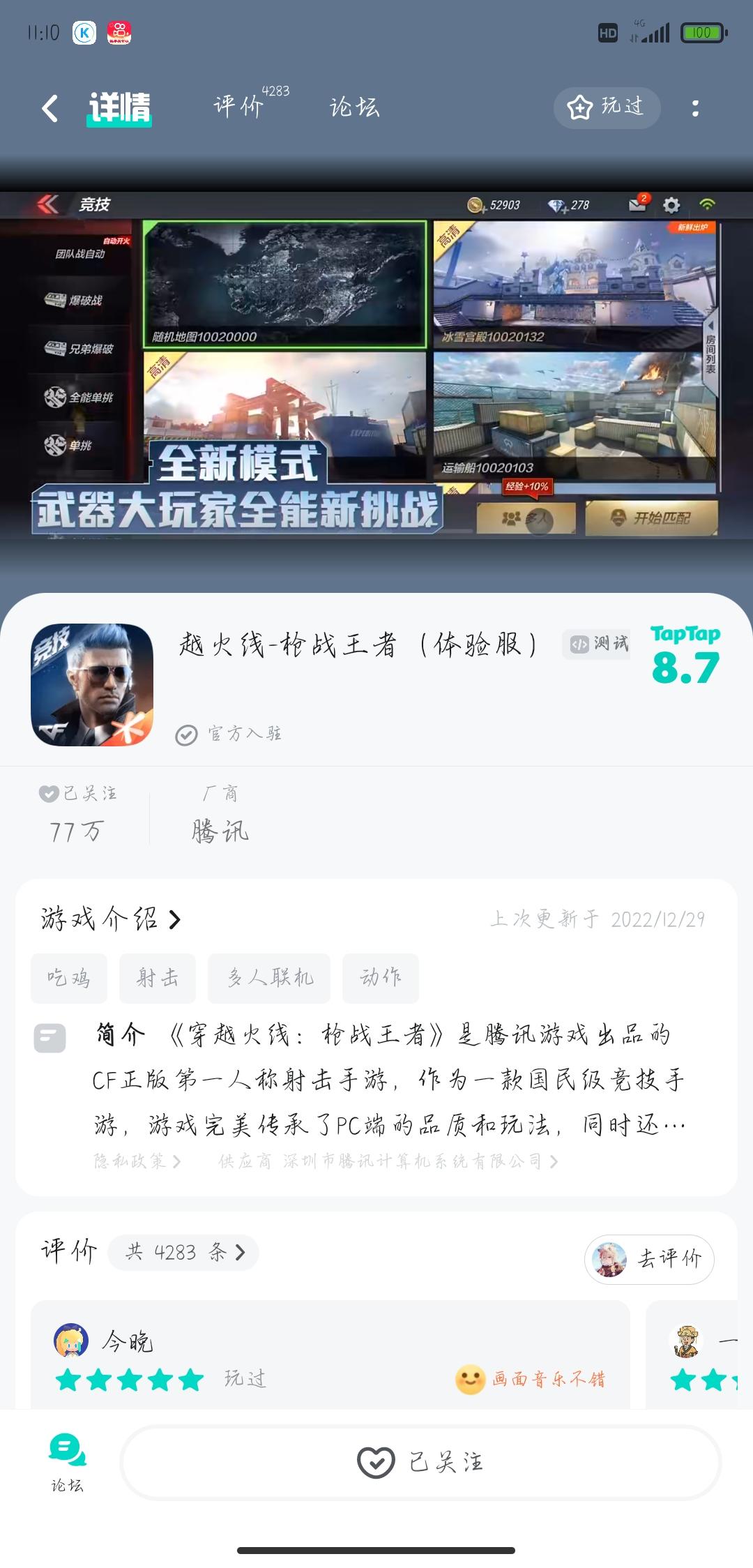The height and width of the screenshot is (1568, 753).
Task: Tap the heart icon above the 77万 follower count
Action: pyautogui.click(x=47, y=793)
